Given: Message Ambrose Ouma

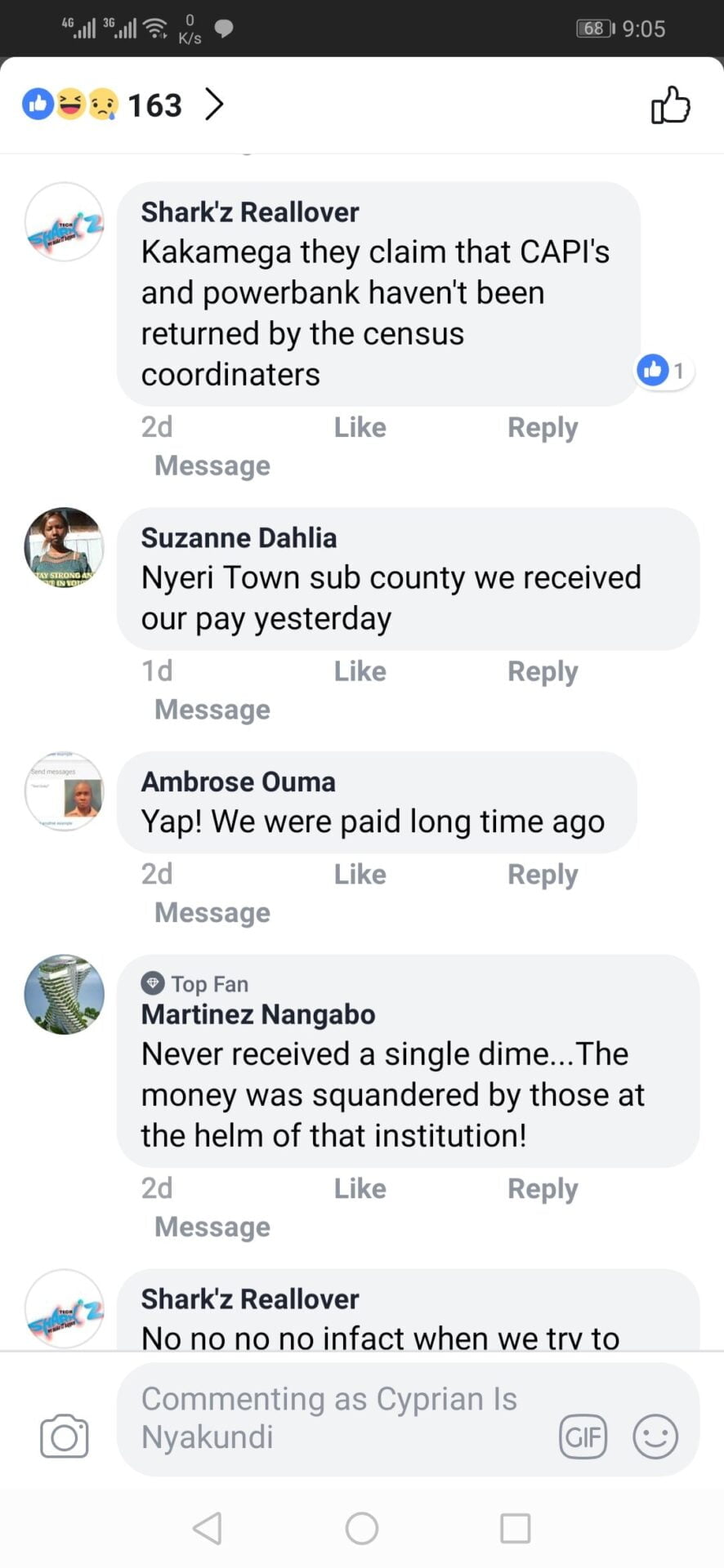Looking at the screenshot, I should pyautogui.click(x=212, y=912).
